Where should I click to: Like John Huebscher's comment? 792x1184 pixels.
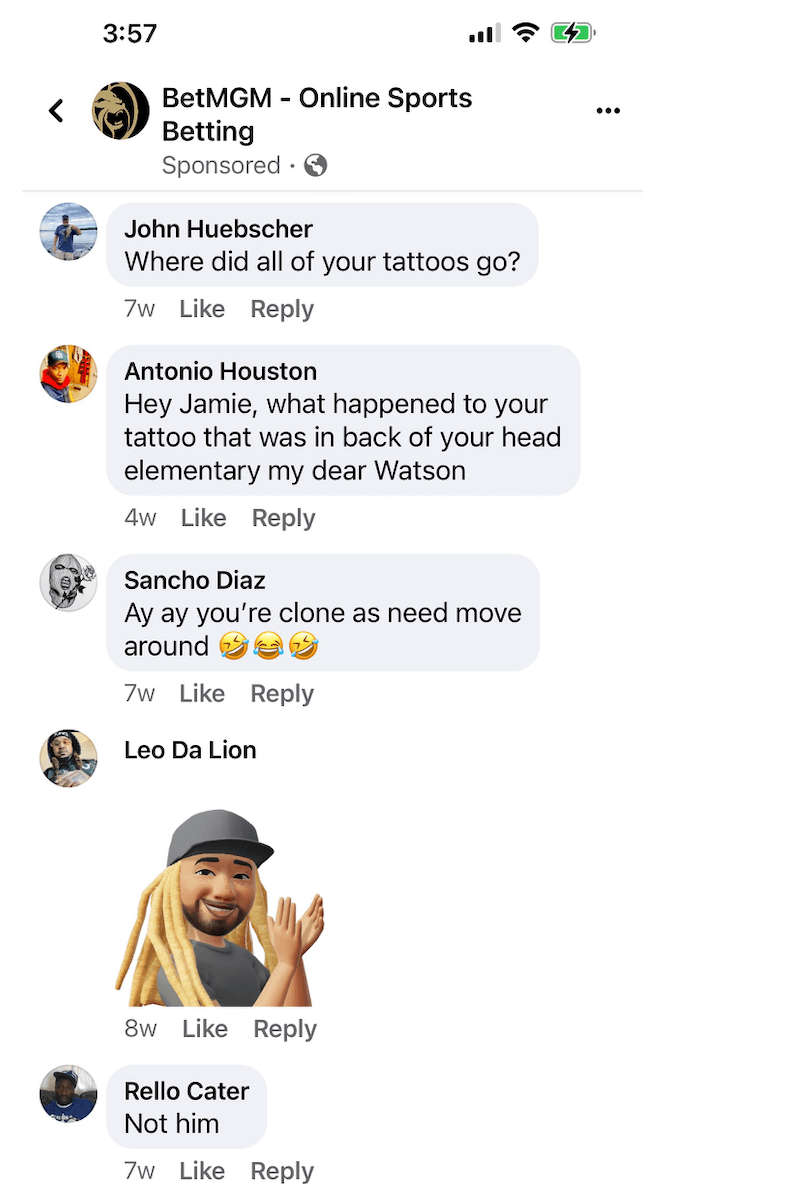coord(202,310)
